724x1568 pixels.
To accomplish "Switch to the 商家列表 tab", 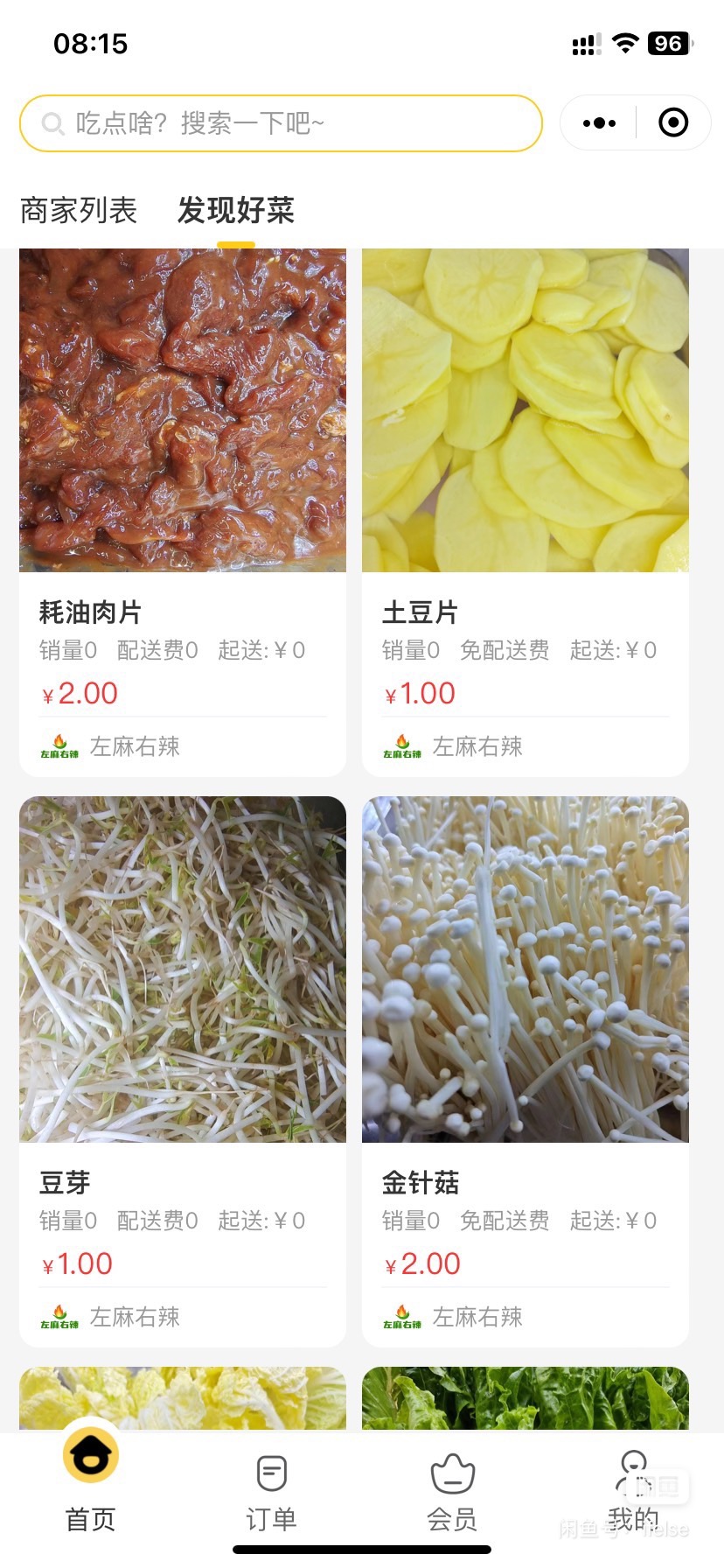I will click(x=77, y=211).
